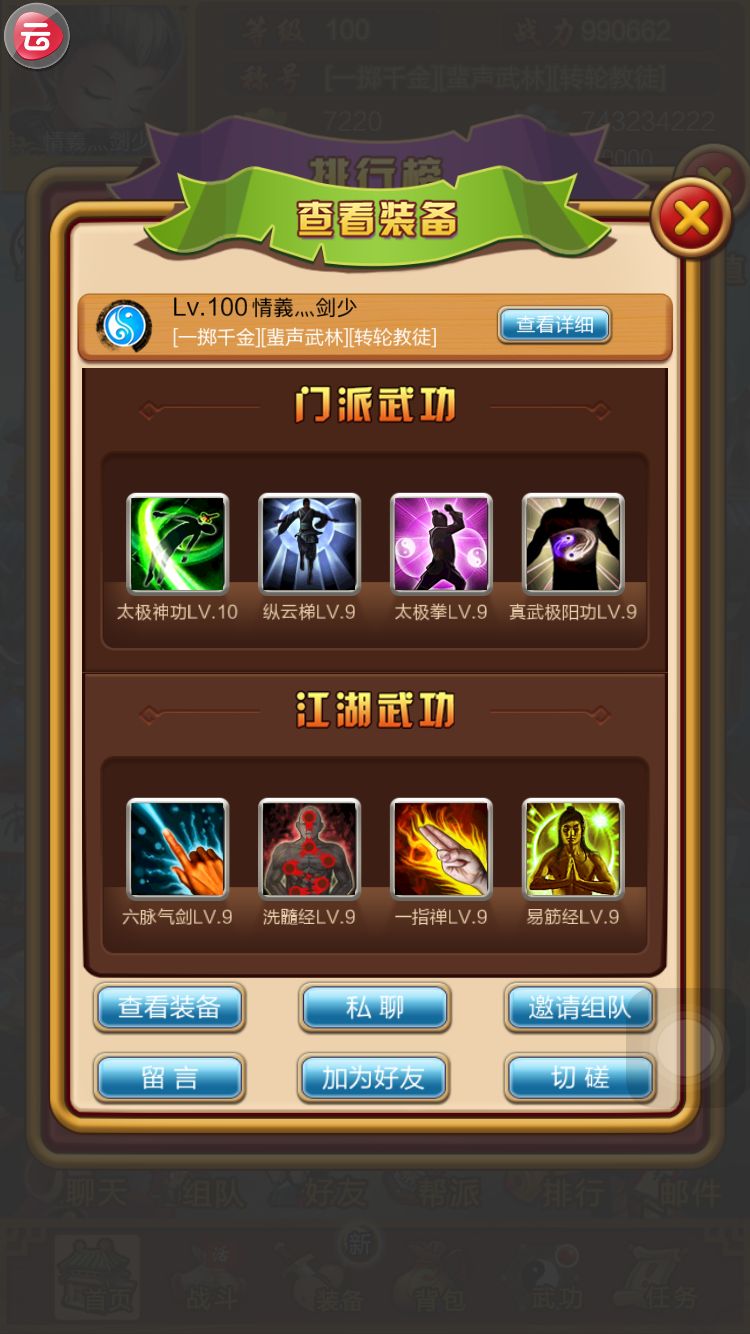
Task: Open the 太极拳 LV.9 skill
Action: pyautogui.click(x=441, y=545)
